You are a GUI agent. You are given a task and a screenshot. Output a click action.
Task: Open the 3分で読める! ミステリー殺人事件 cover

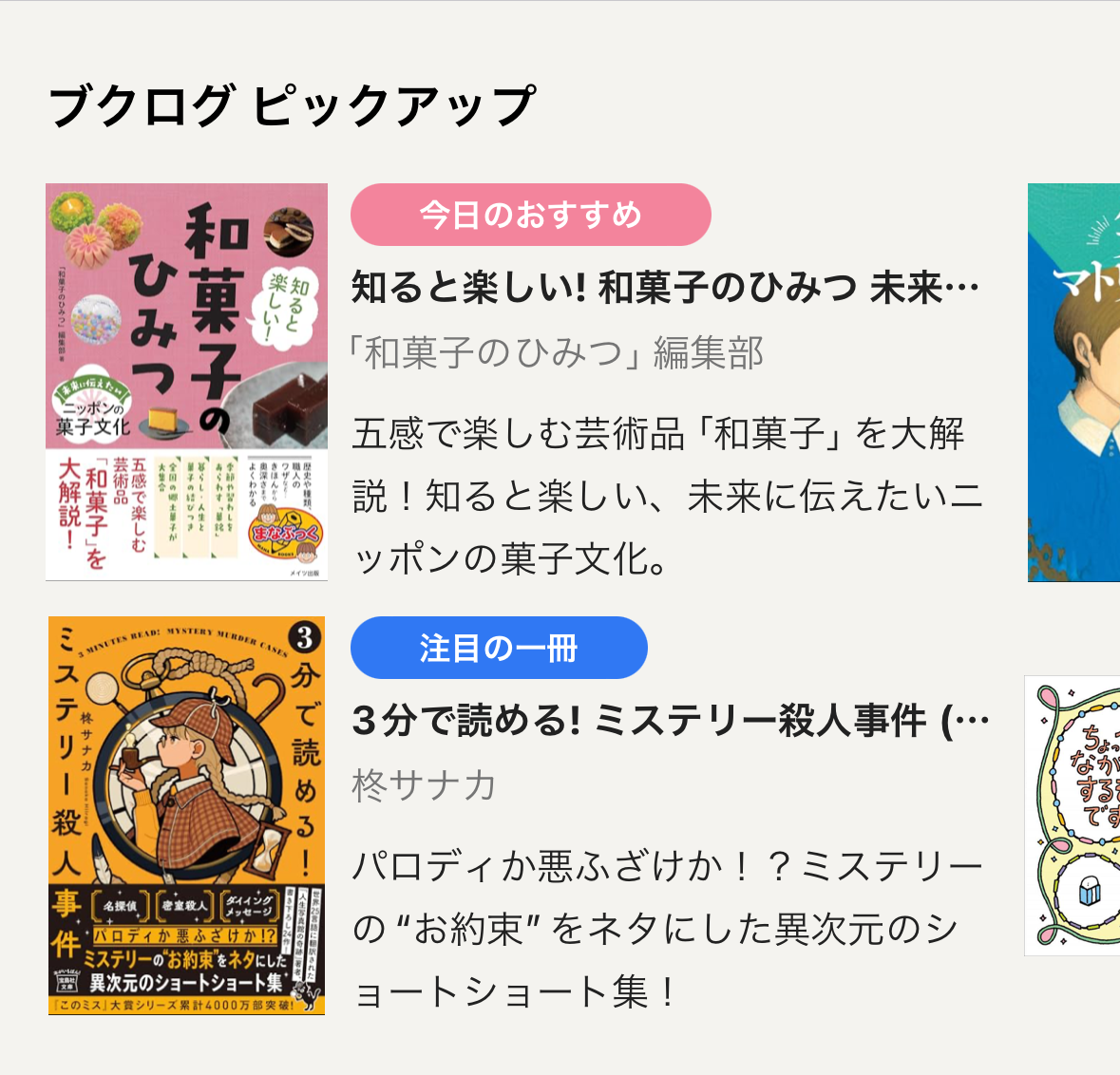point(187,816)
